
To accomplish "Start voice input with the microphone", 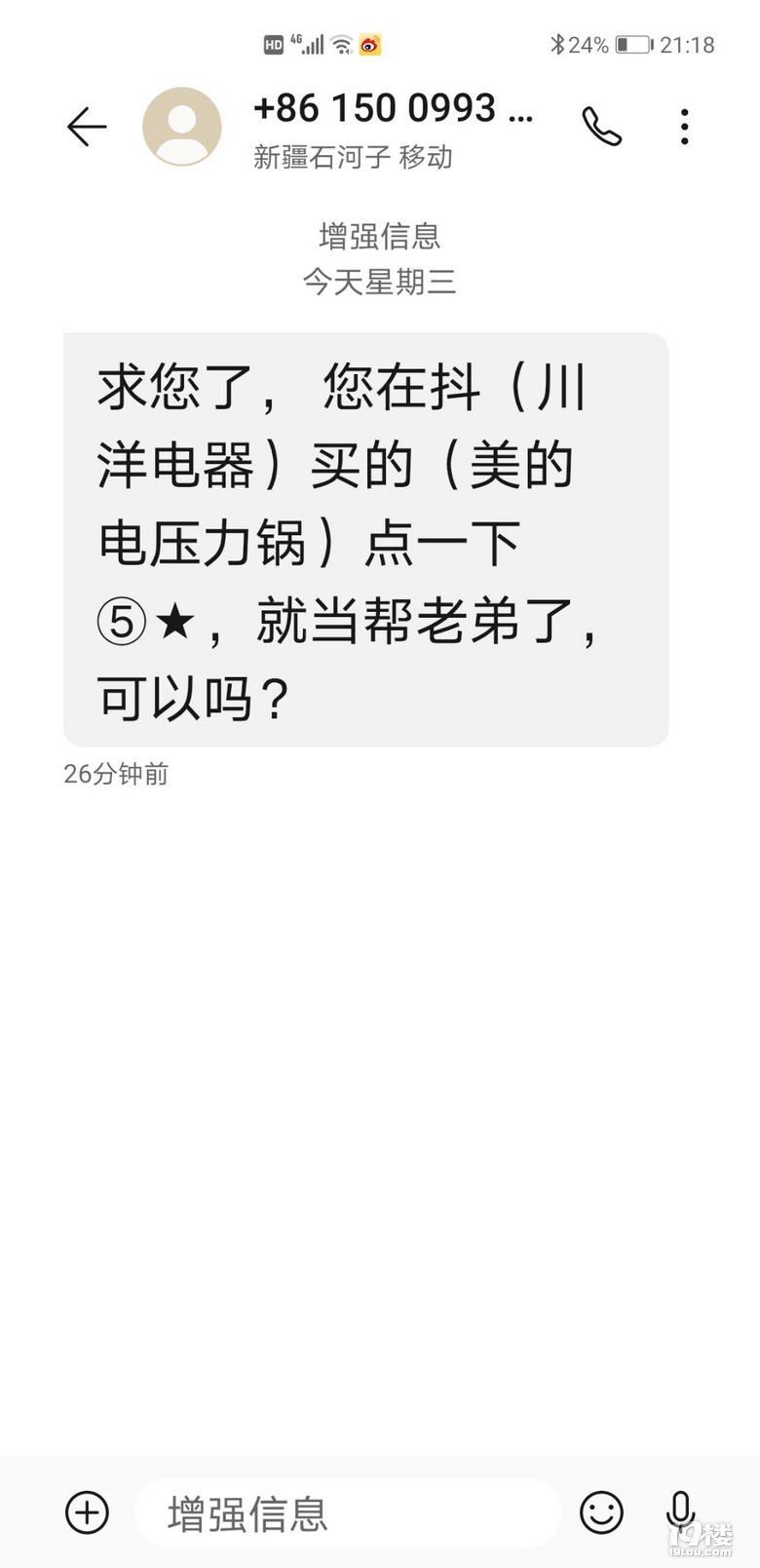I will [x=680, y=1512].
